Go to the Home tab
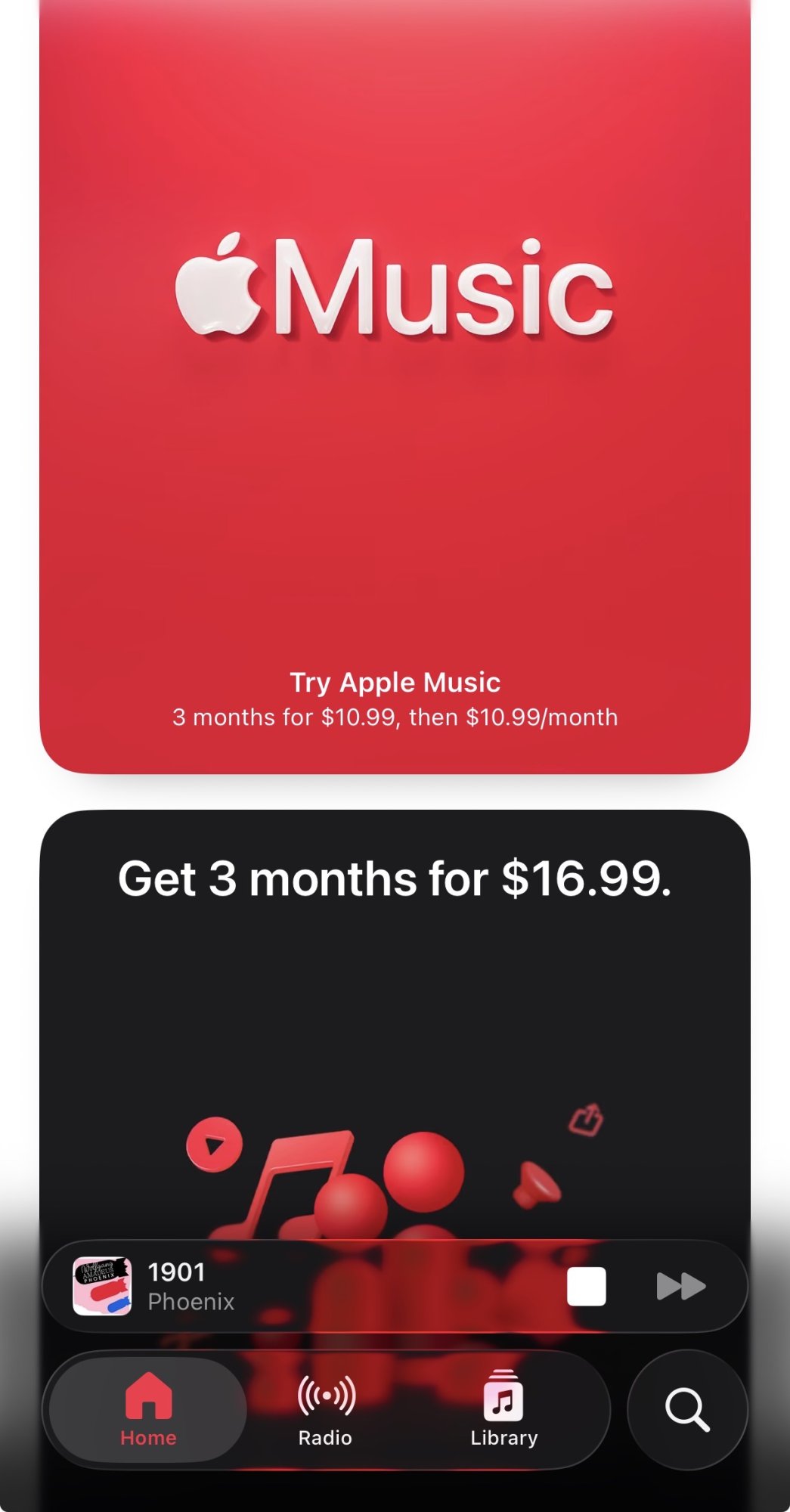Image resolution: width=790 pixels, height=1512 pixels. pyautogui.click(x=148, y=1410)
